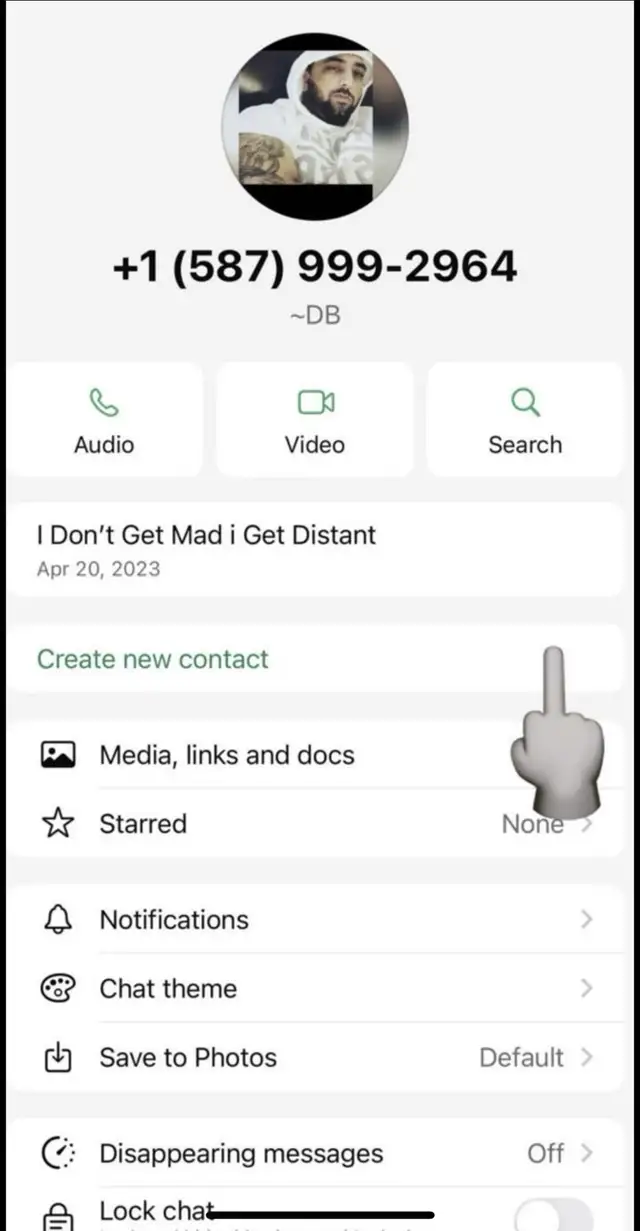Search within this chat
The image size is (640, 1231).
[525, 420]
